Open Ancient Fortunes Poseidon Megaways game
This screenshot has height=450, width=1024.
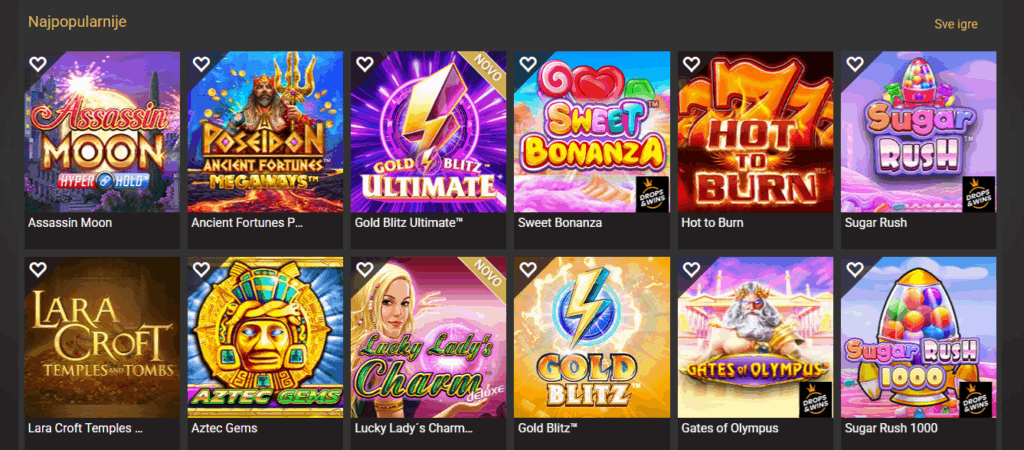tap(266, 135)
